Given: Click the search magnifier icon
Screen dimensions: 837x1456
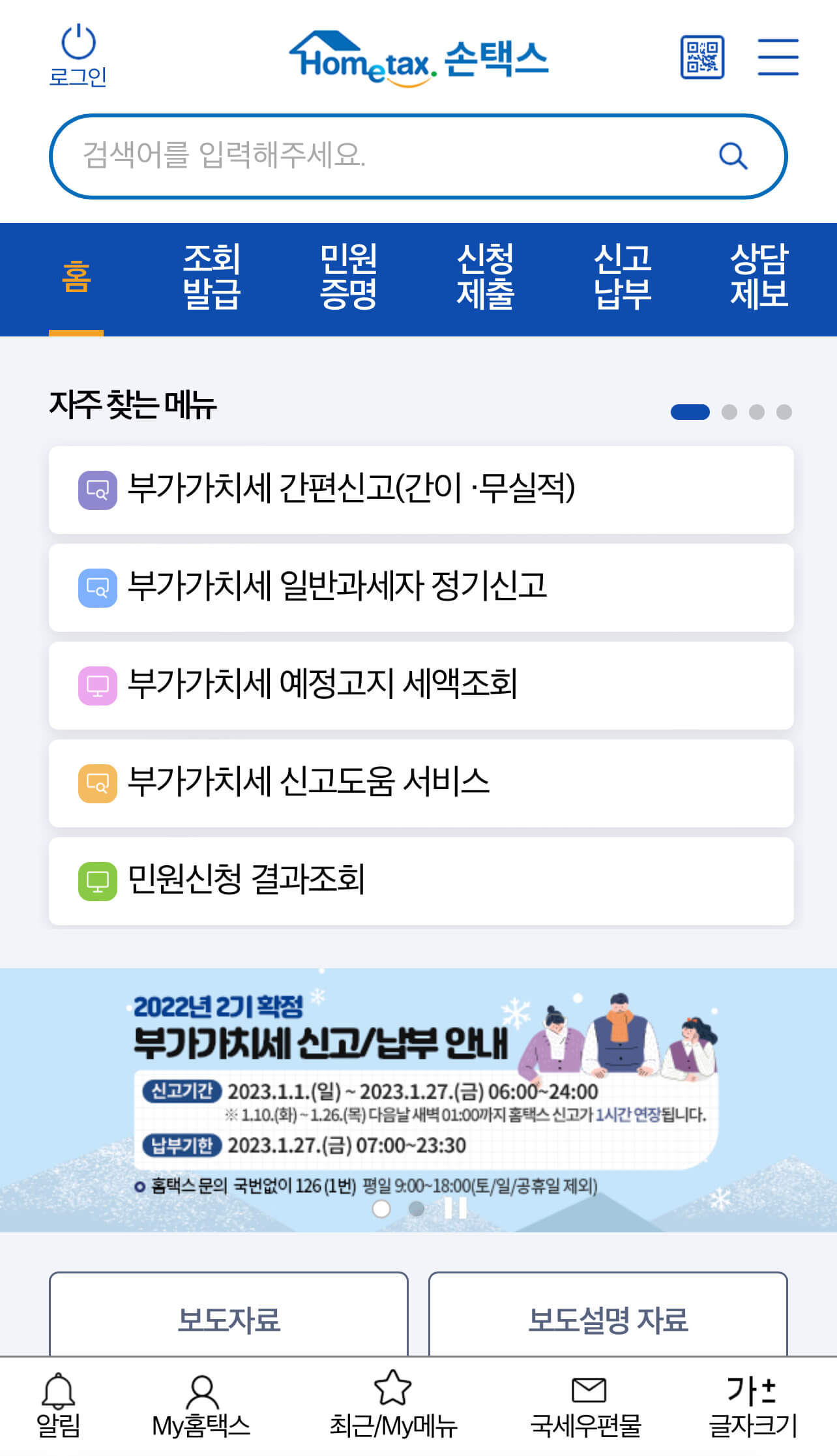Looking at the screenshot, I should pyautogui.click(x=732, y=156).
